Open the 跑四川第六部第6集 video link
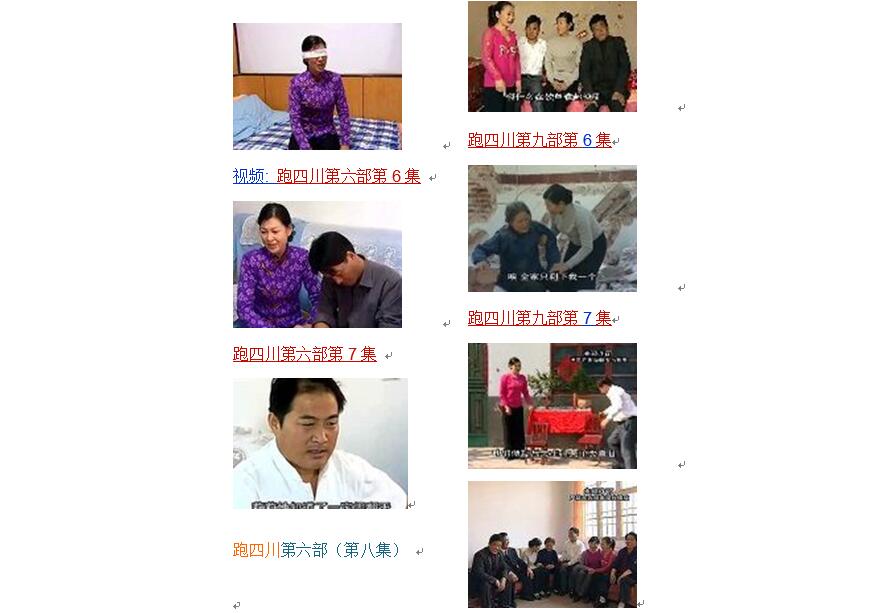The image size is (875, 613). [x=327, y=176]
